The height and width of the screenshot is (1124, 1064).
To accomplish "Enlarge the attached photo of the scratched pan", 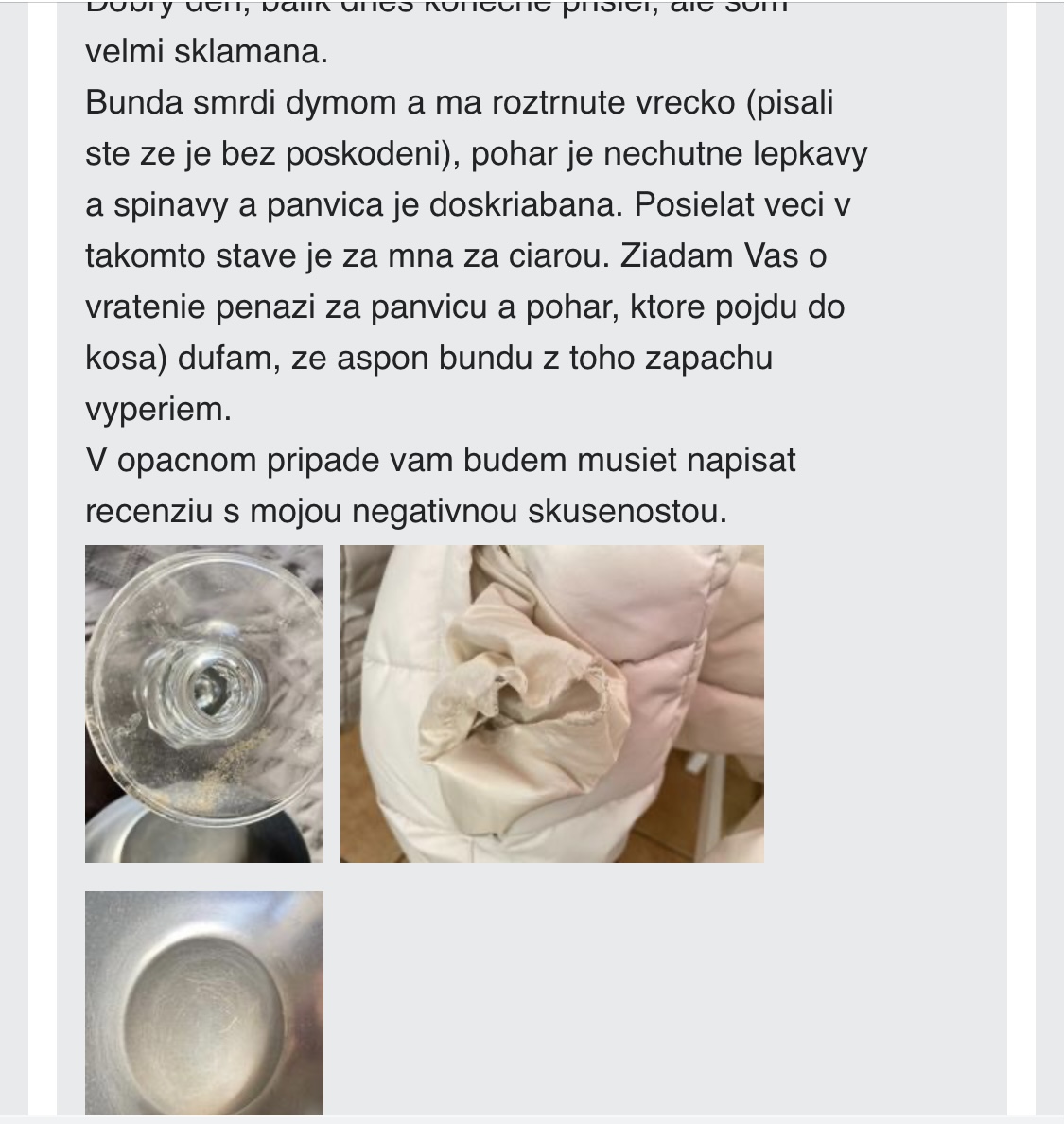I will click(x=204, y=1003).
